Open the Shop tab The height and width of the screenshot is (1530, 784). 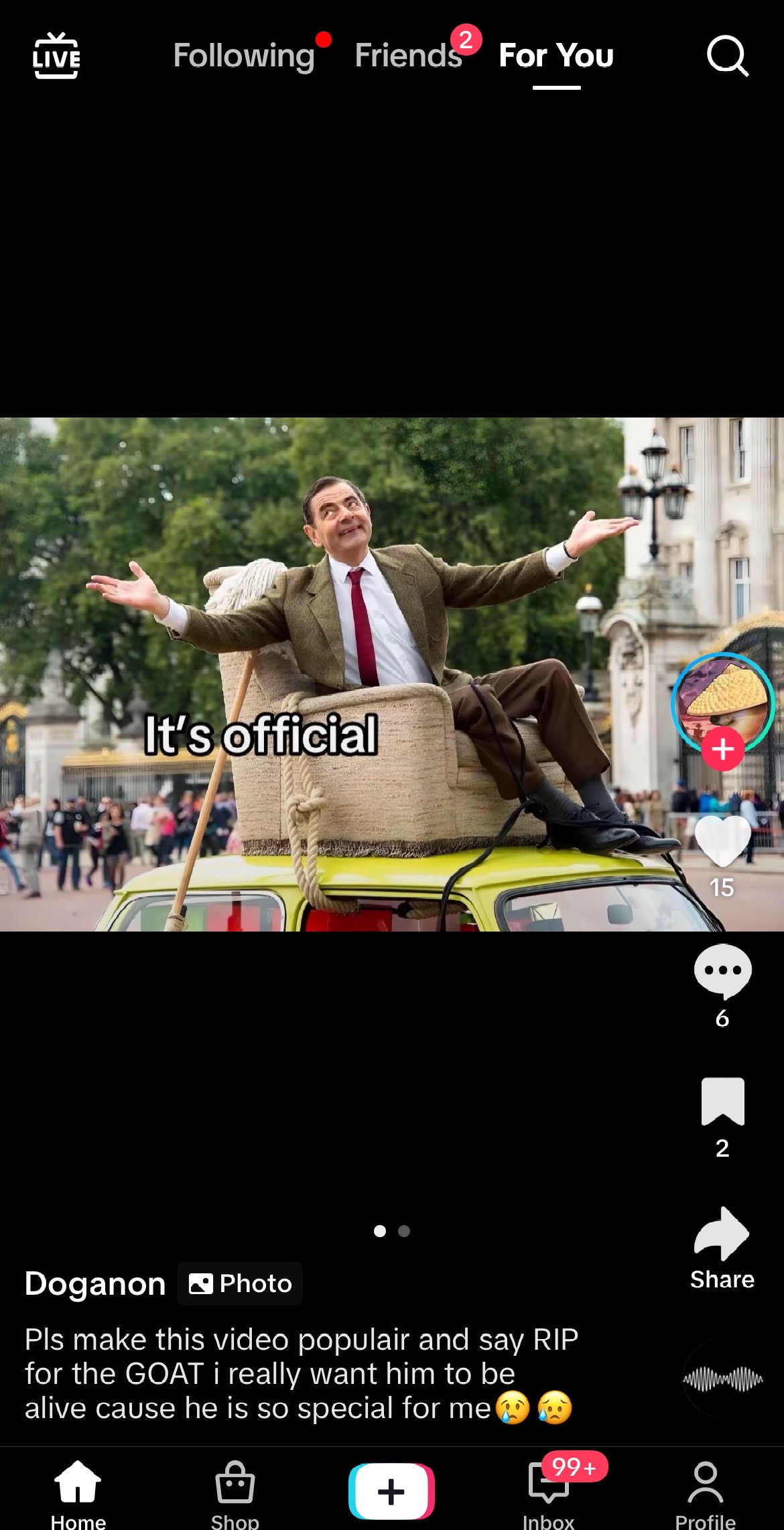tap(235, 1494)
